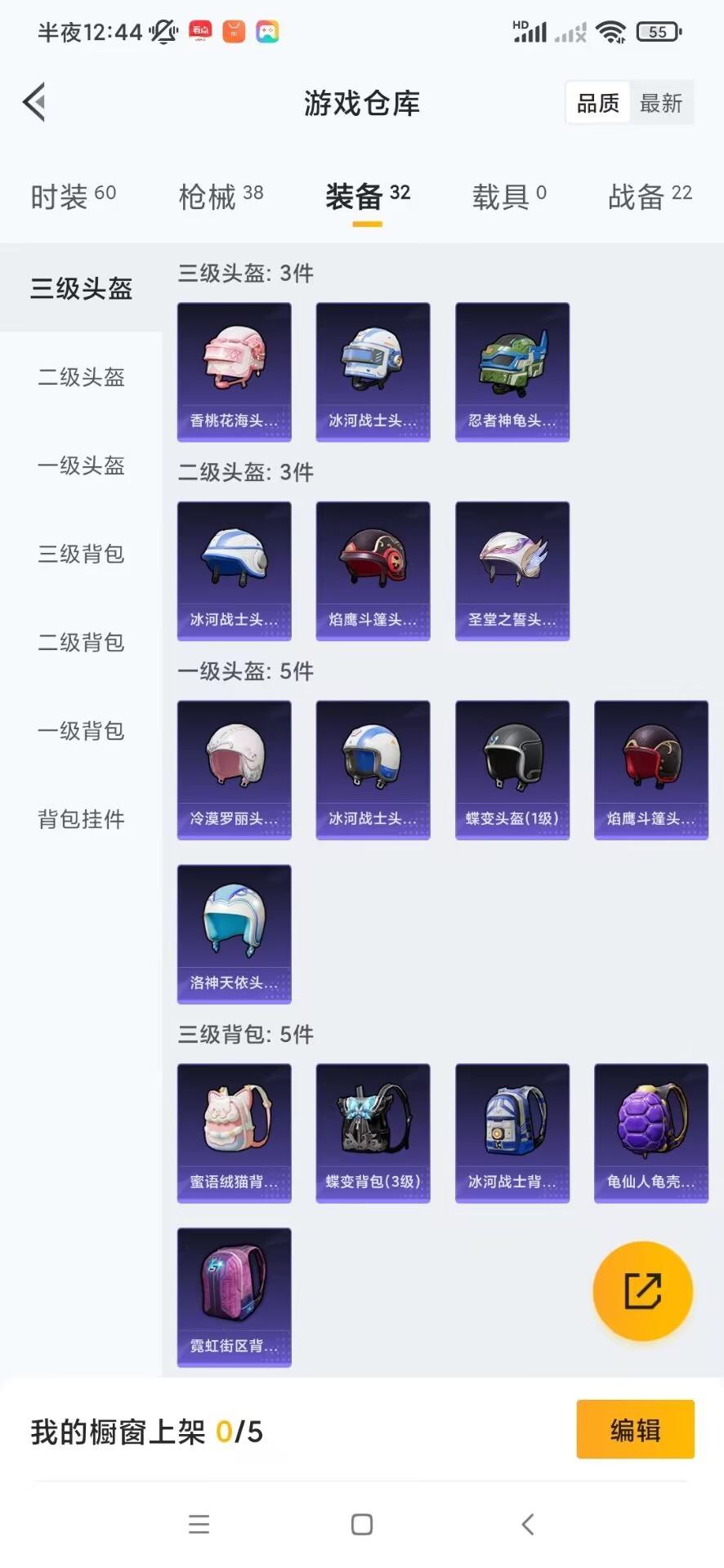Open the 洛神天依 helmet item

(235, 933)
